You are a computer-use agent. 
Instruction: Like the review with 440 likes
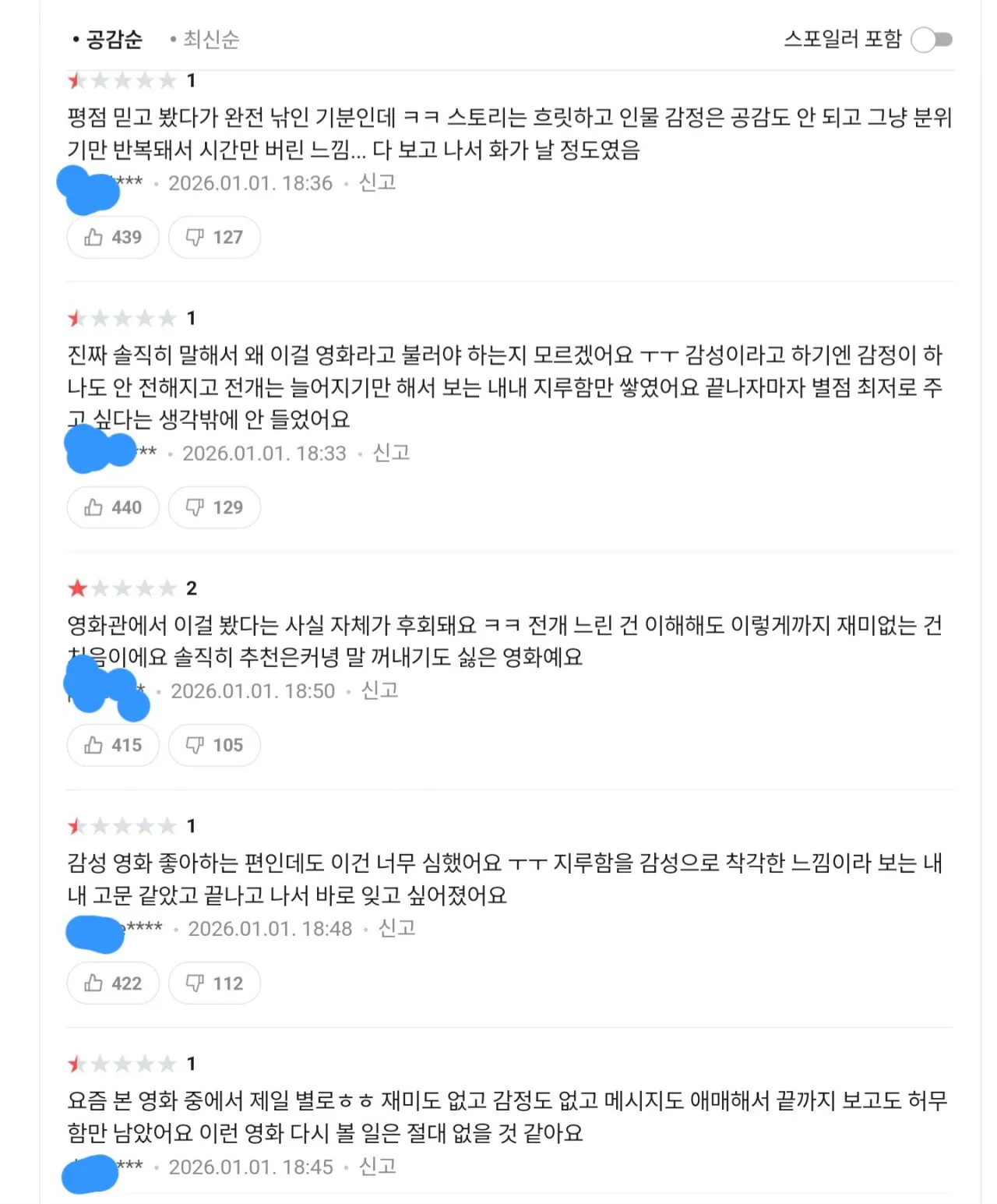click(x=113, y=507)
